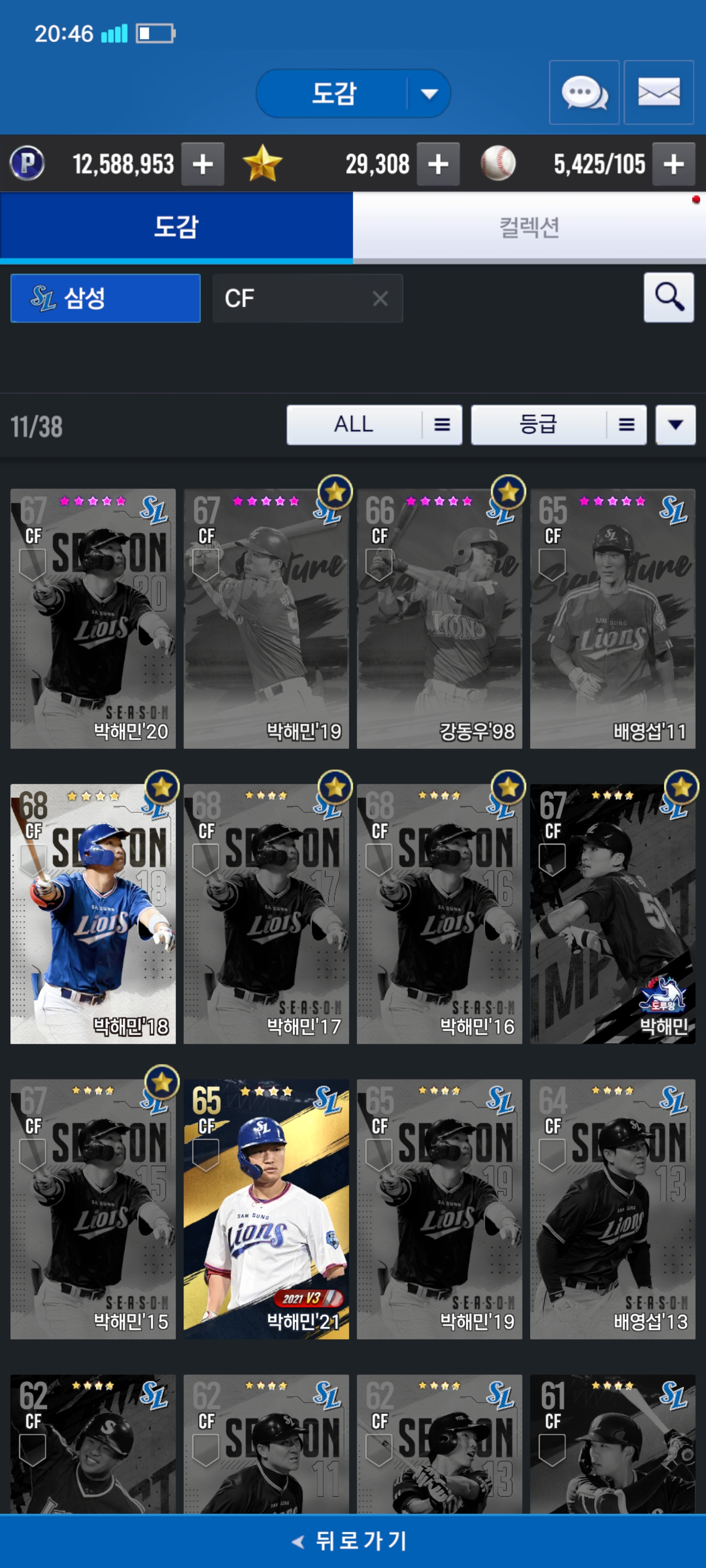Open the 박해민'20 player card
The height and width of the screenshot is (1568, 706).
93,619
